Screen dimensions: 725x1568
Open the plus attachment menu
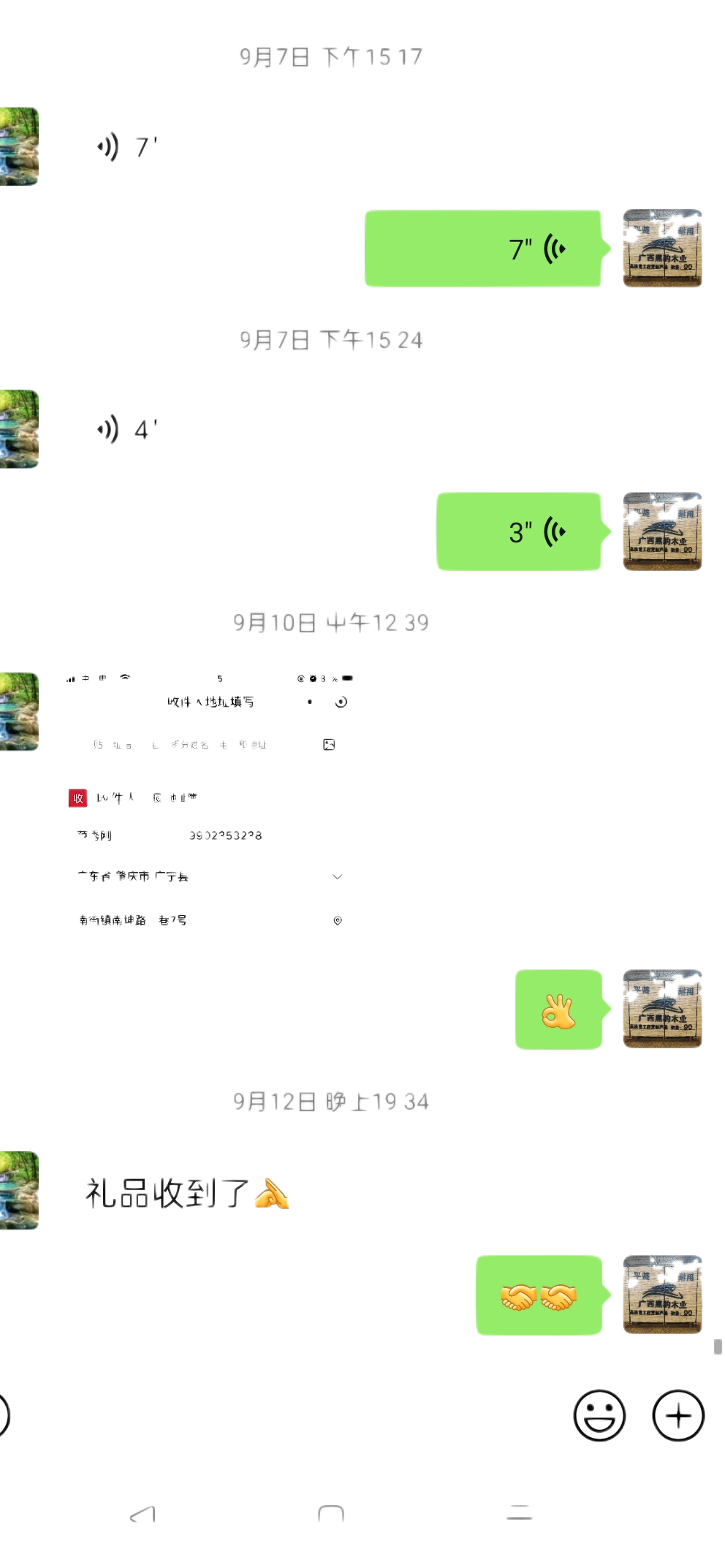point(678,1416)
